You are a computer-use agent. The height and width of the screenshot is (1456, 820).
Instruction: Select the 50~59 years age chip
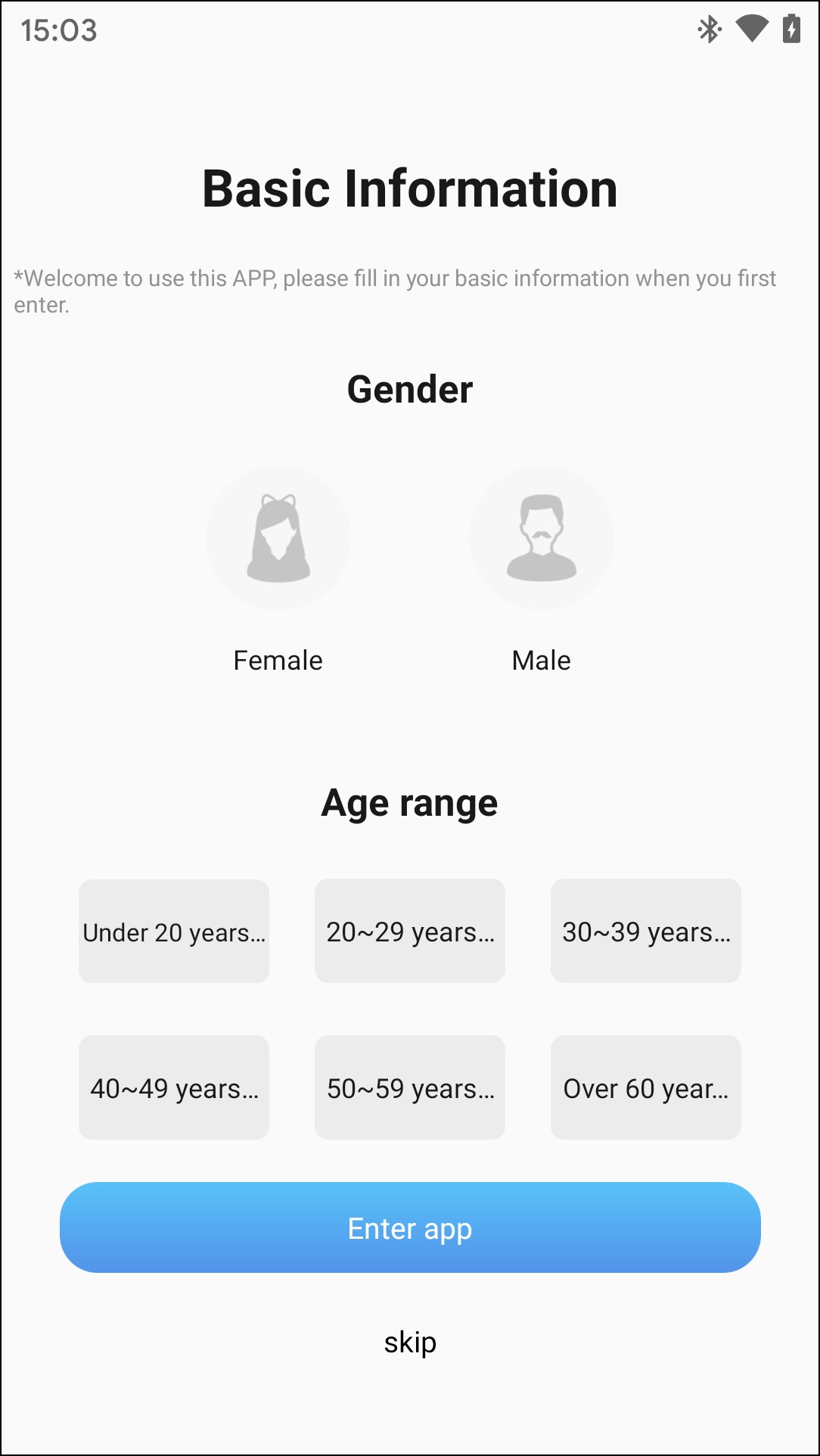(410, 1087)
